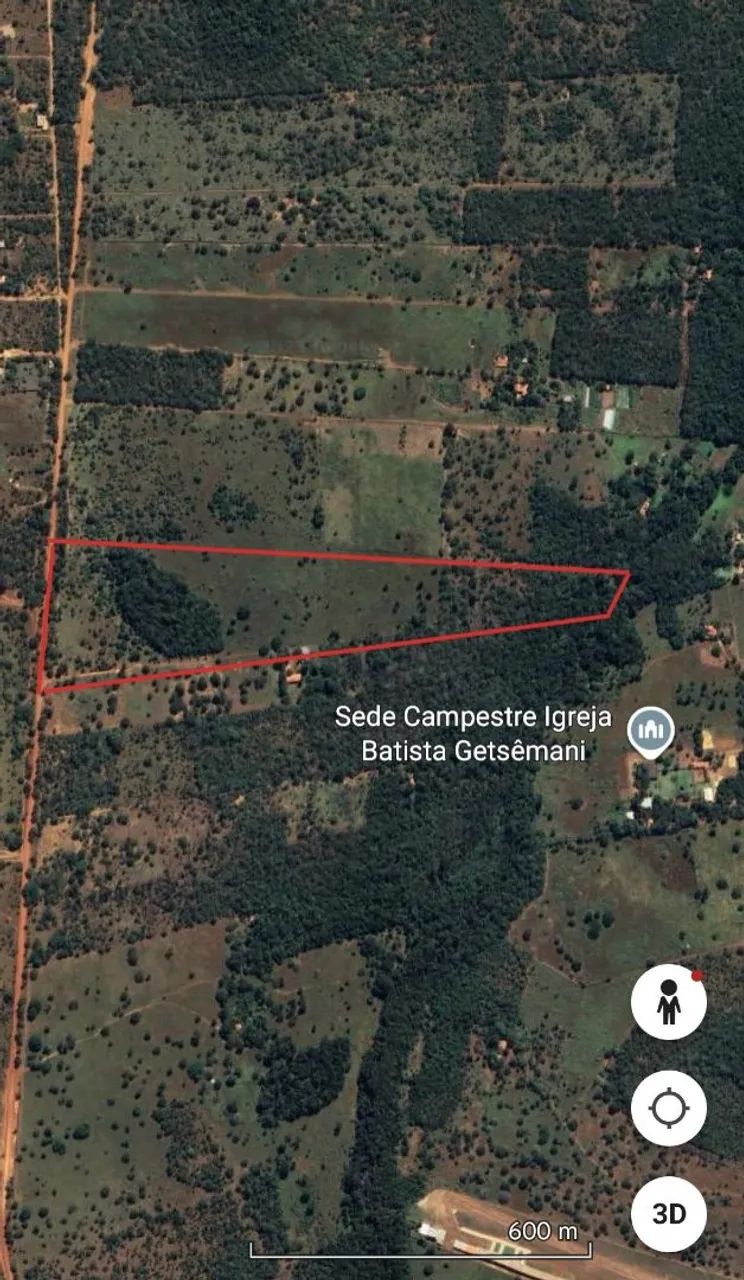
Task: Open the Sede Campestre Igreja Batista Getsêmani pin
Action: [650, 732]
